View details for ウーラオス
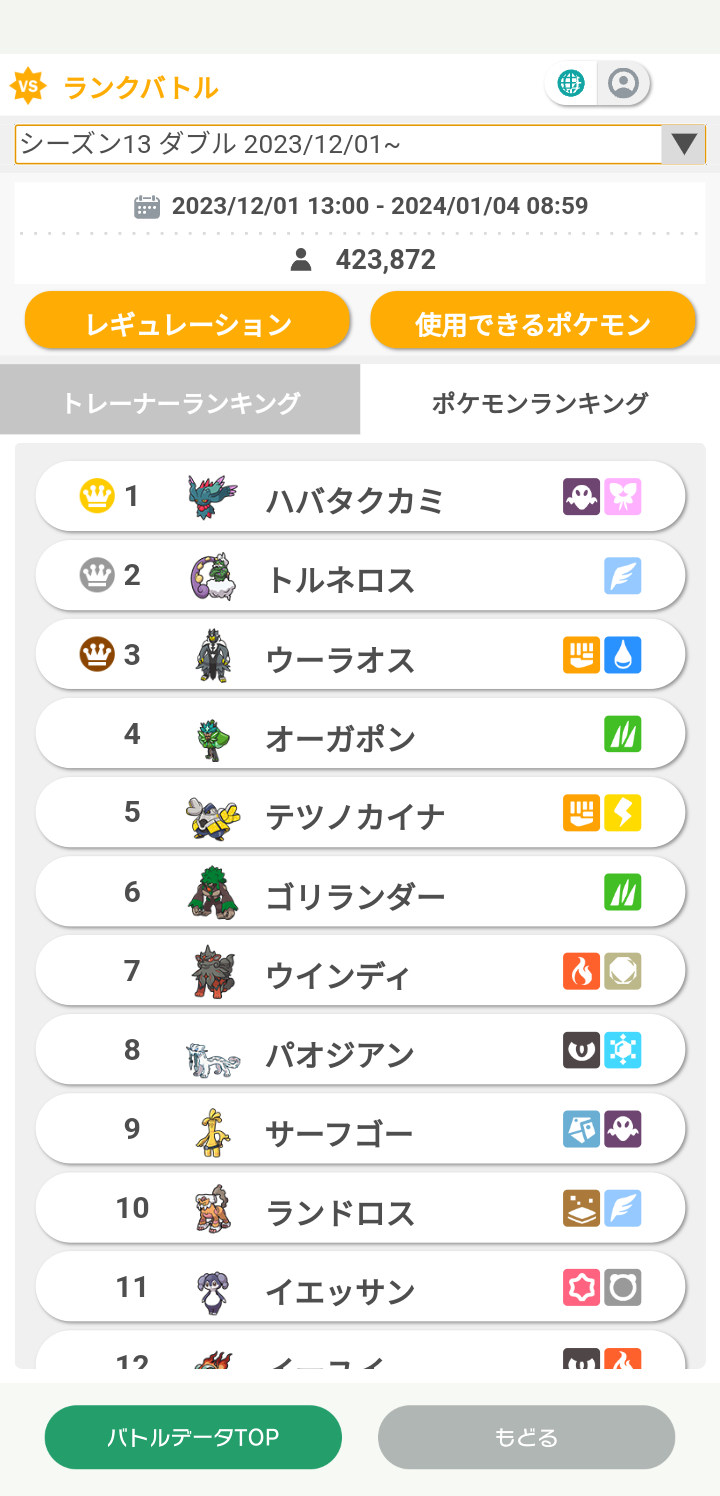 click(360, 656)
